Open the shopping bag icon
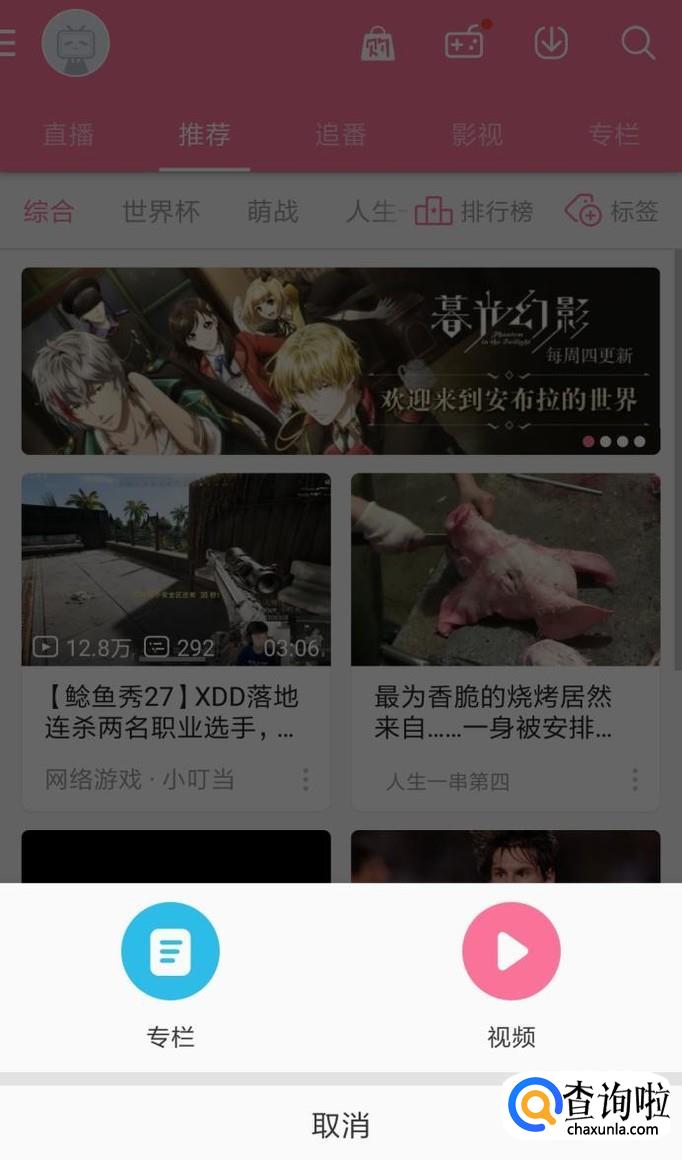682x1160 pixels. (378, 45)
